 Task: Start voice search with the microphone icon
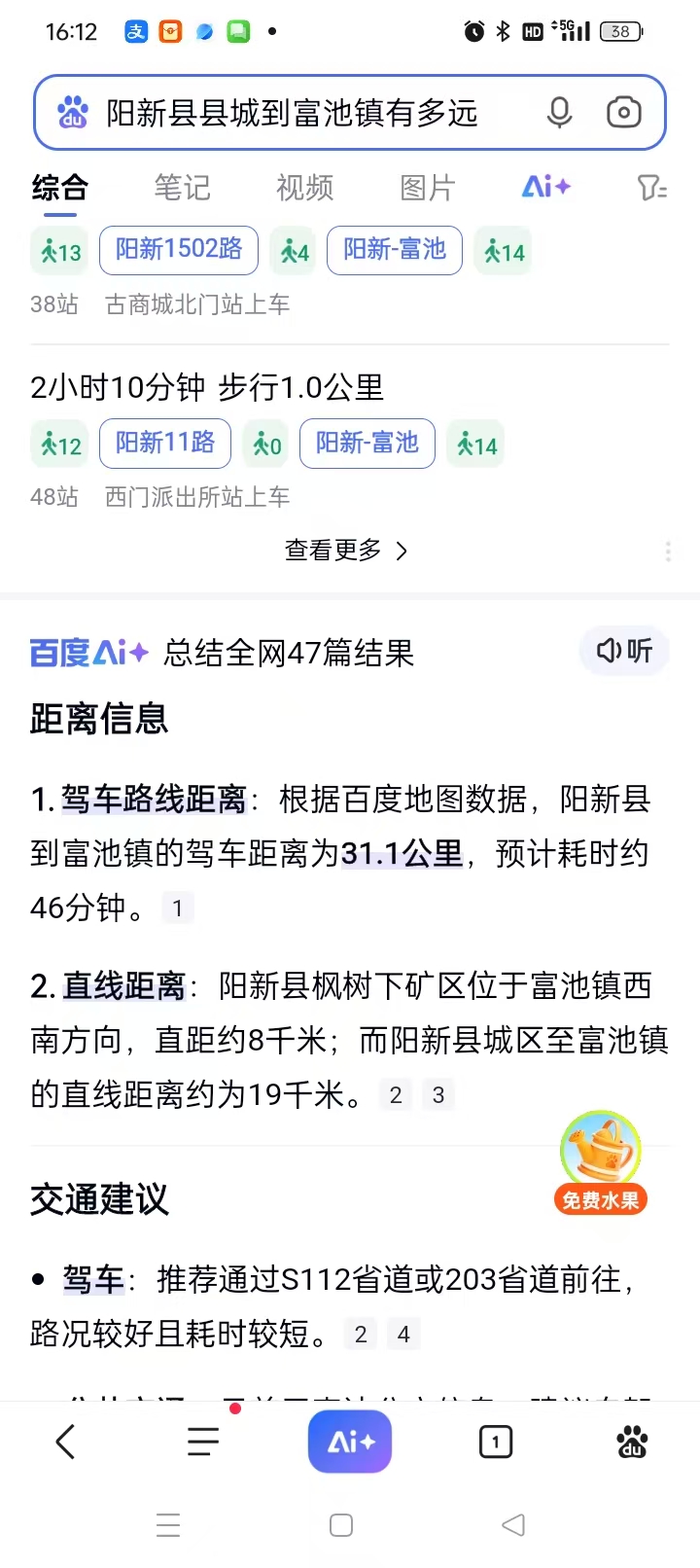click(559, 113)
